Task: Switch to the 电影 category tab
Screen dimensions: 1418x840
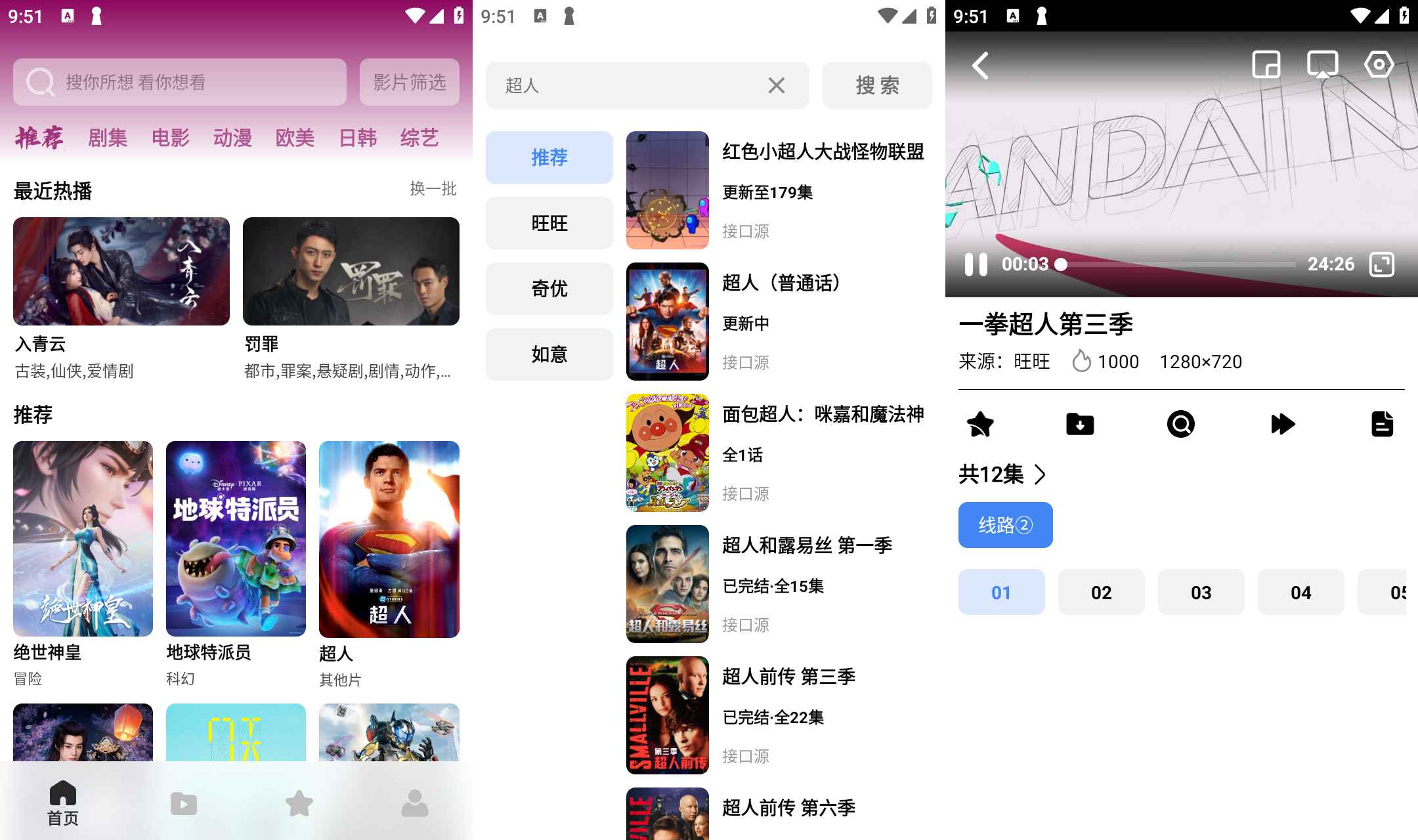Action: [170, 138]
